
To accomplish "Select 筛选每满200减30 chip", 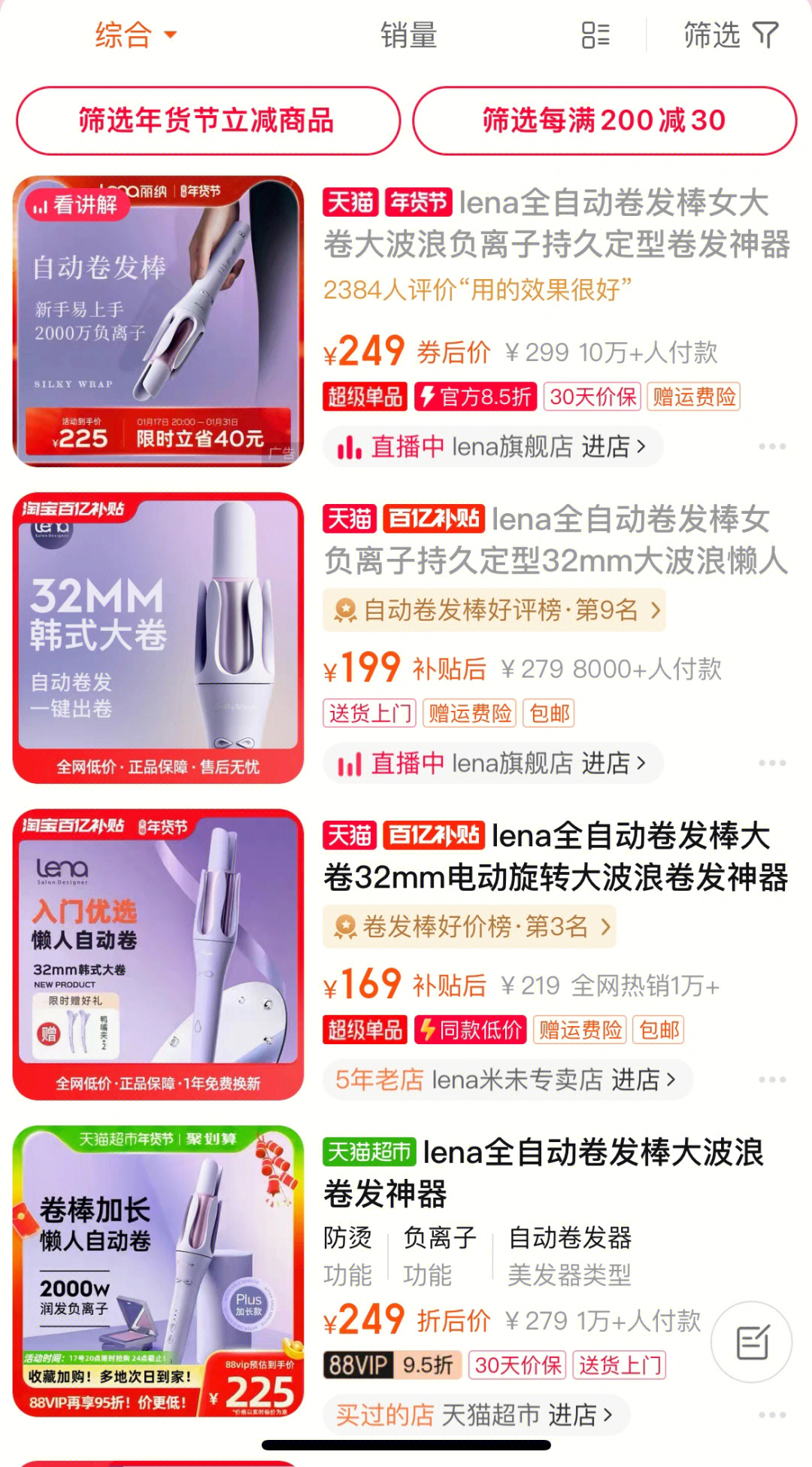I will pyautogui.click(x=604, y=120).
